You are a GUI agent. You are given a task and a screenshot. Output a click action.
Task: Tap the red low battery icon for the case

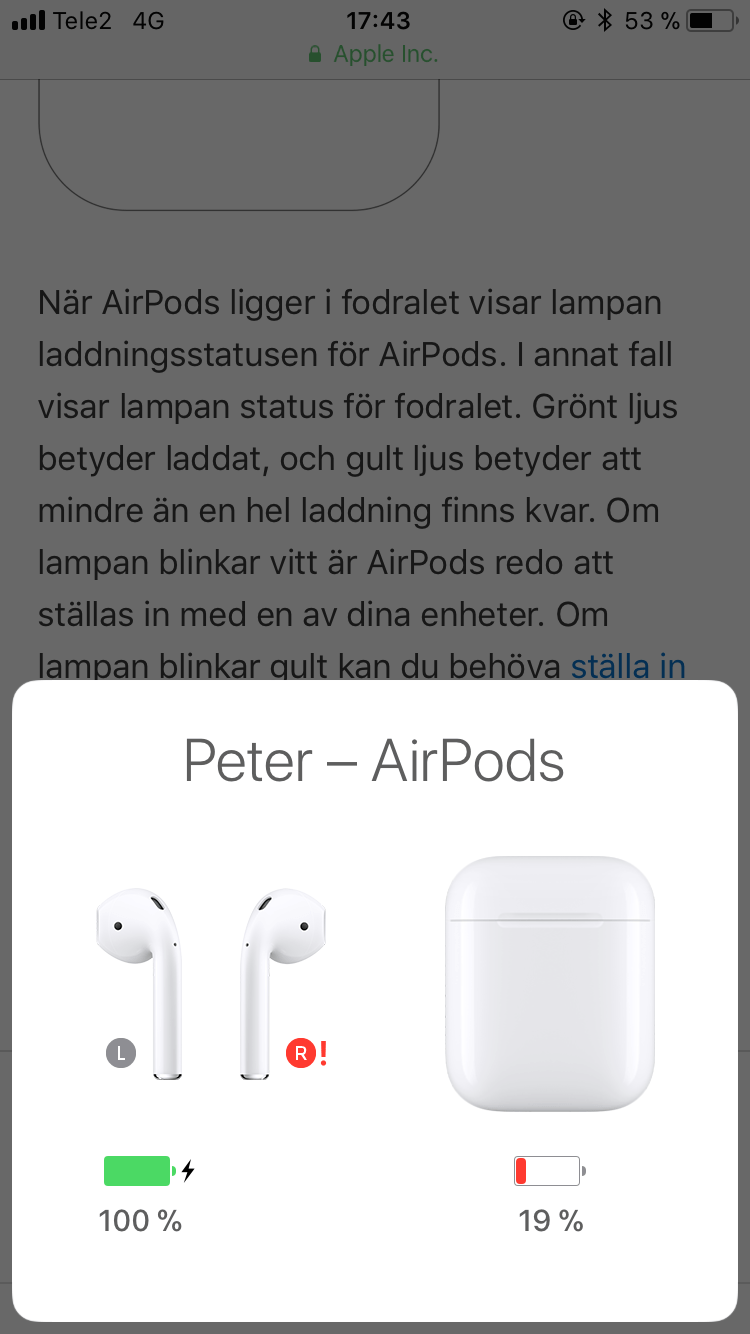(547, 1169)
